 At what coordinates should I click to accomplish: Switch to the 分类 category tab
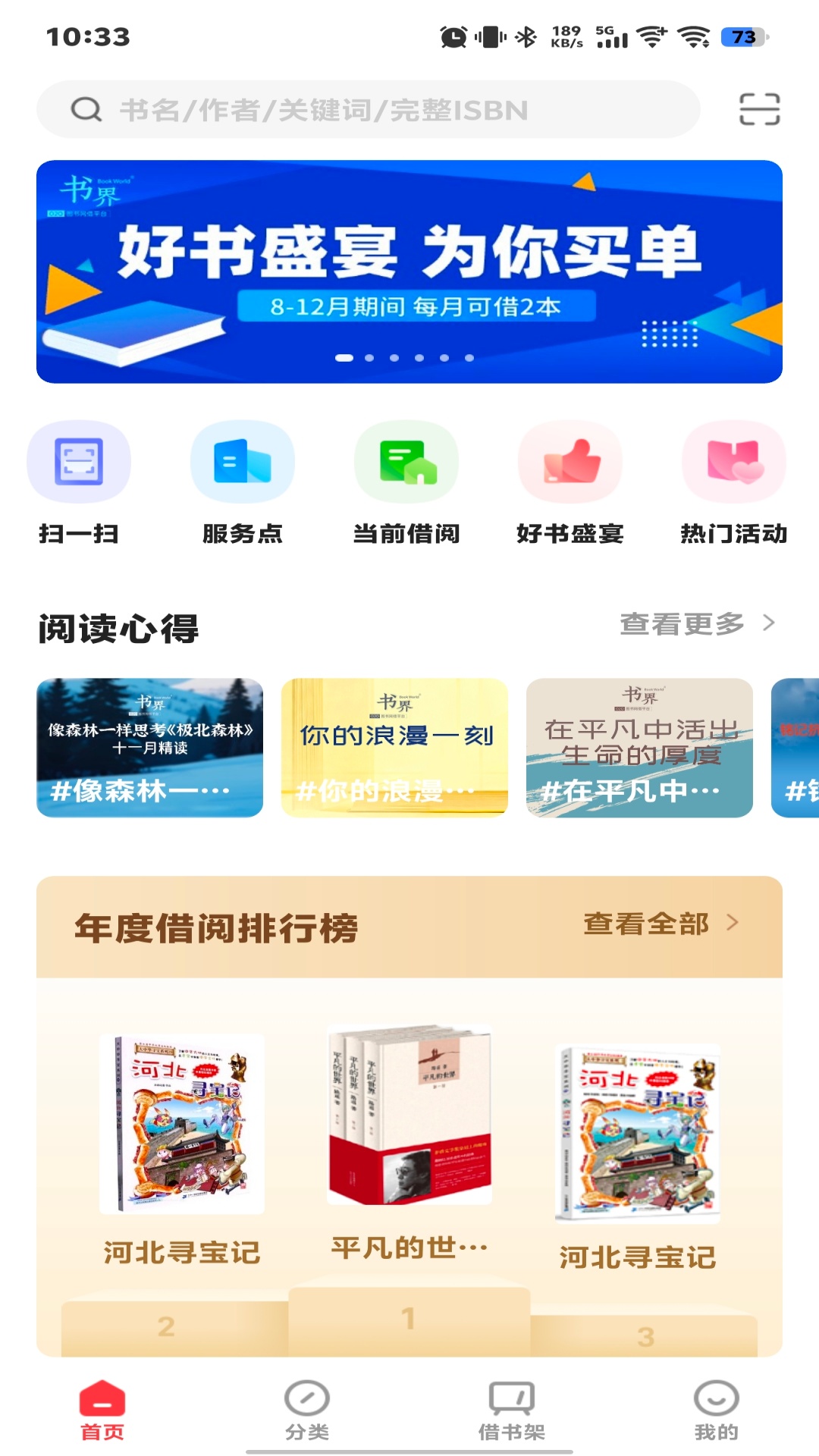(x=306, y=1408)
